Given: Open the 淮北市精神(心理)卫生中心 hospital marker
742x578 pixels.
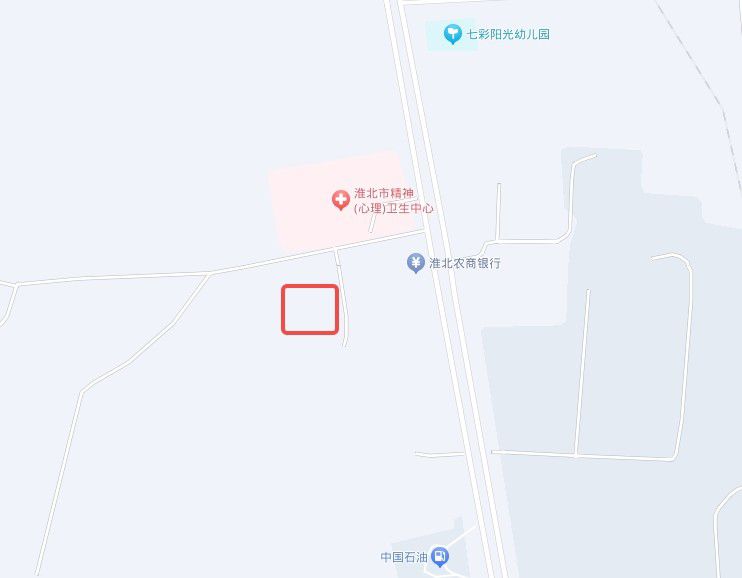Looking at the screenshot, I should (341, 200).
